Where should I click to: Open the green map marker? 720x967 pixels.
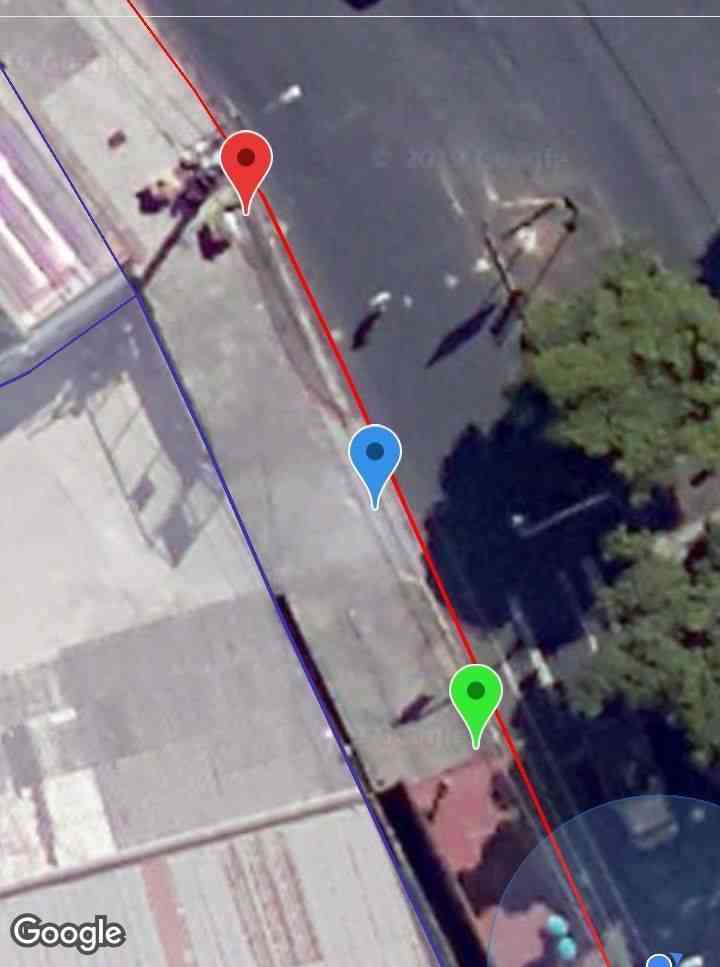[x=476, y=694]
